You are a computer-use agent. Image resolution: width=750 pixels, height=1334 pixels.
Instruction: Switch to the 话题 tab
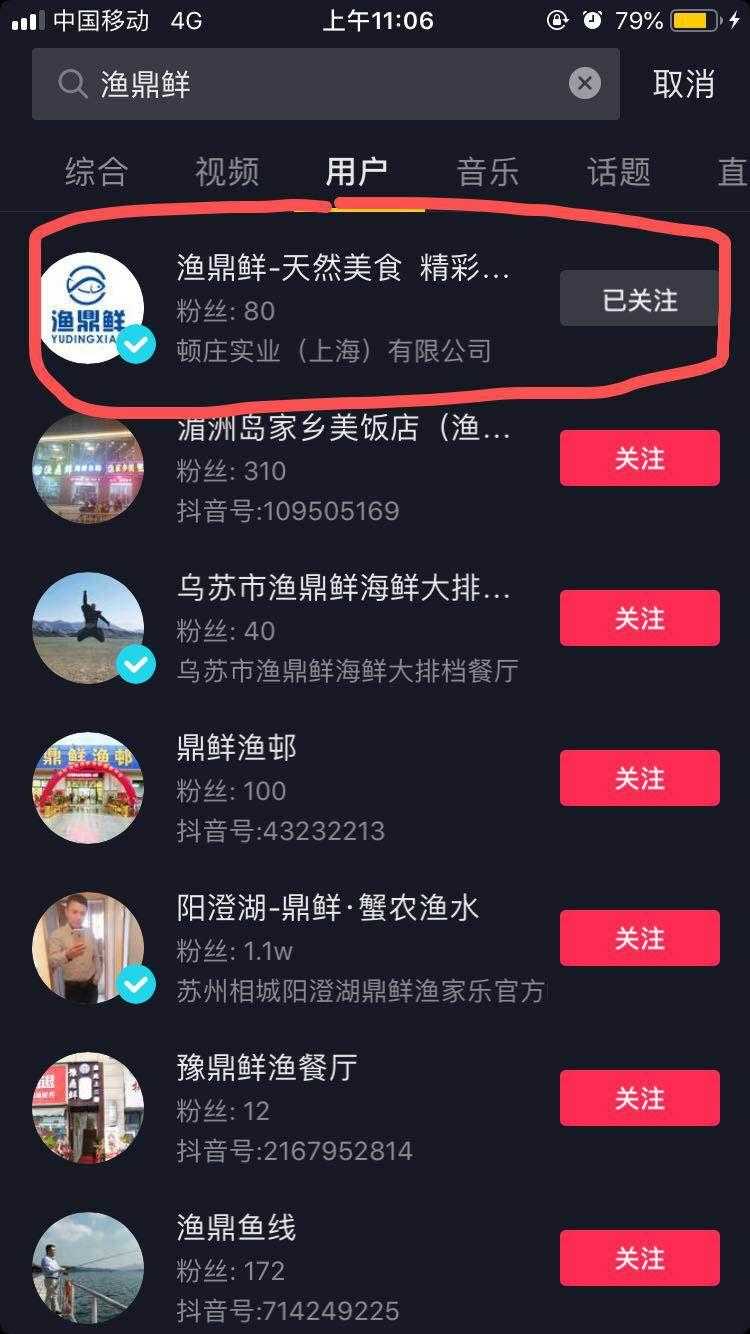coord(618,172)
